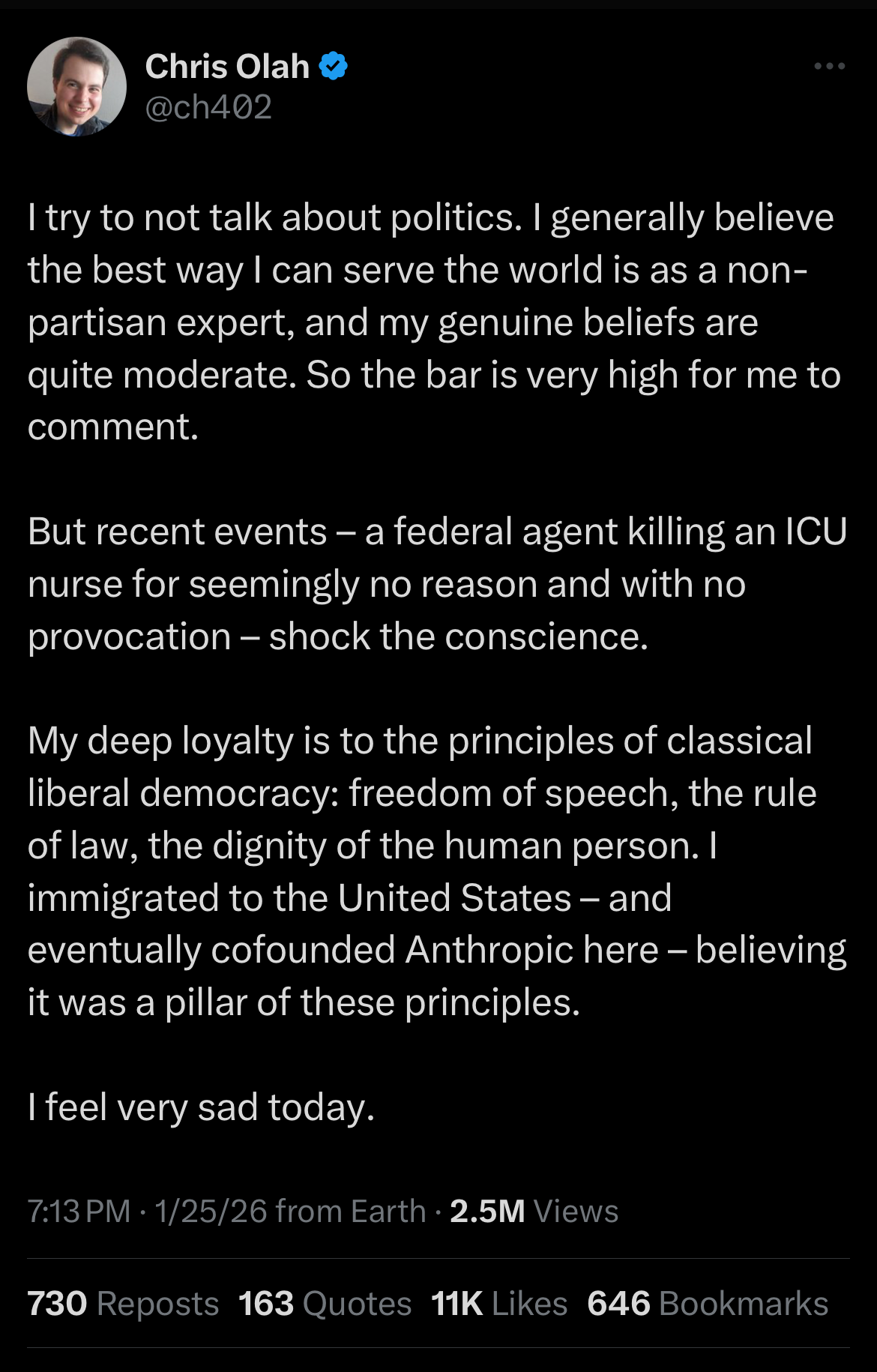View the 163 Quotes list
The height and width of the screenshot is (1372, 877).
pos(325,1304)
